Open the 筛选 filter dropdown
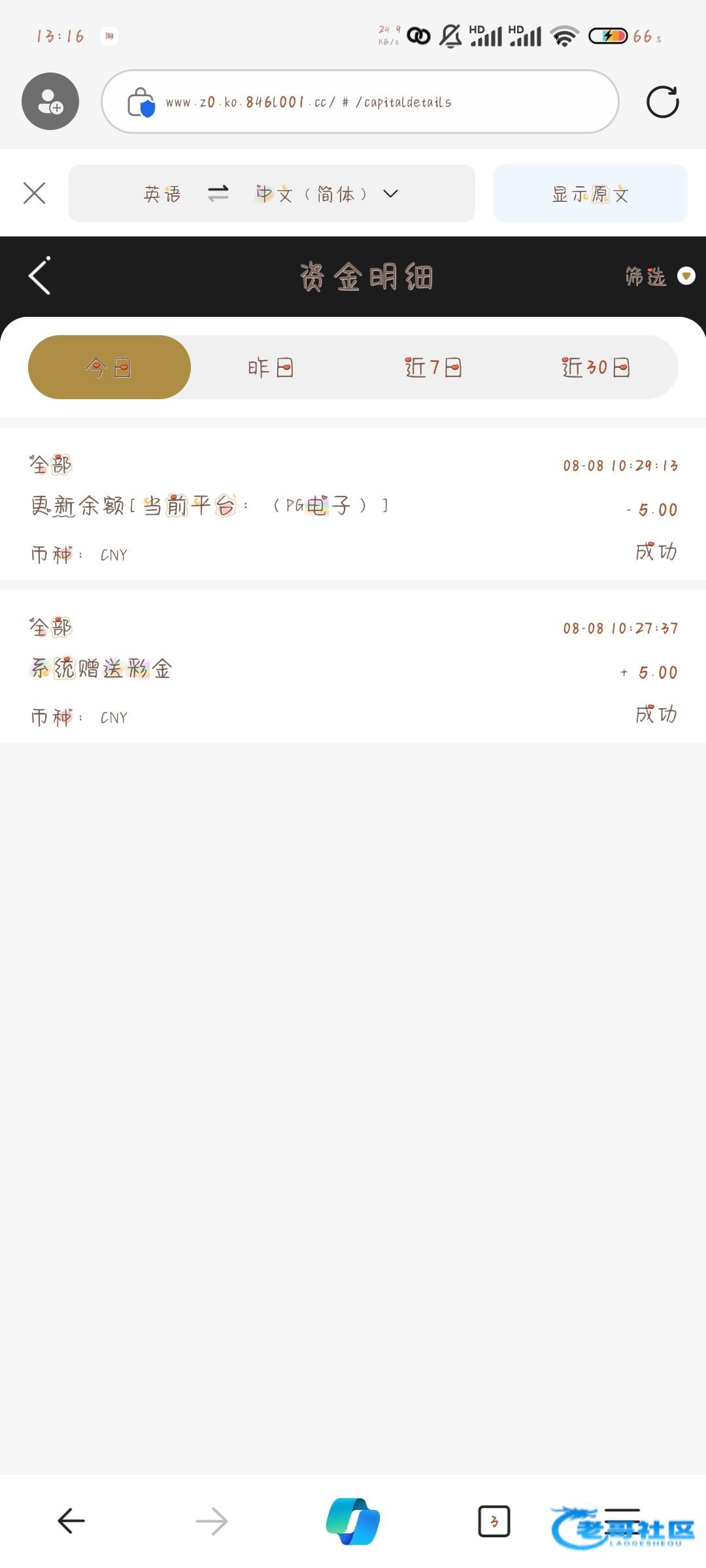The image size is (706, 1568). click(660, 276)
